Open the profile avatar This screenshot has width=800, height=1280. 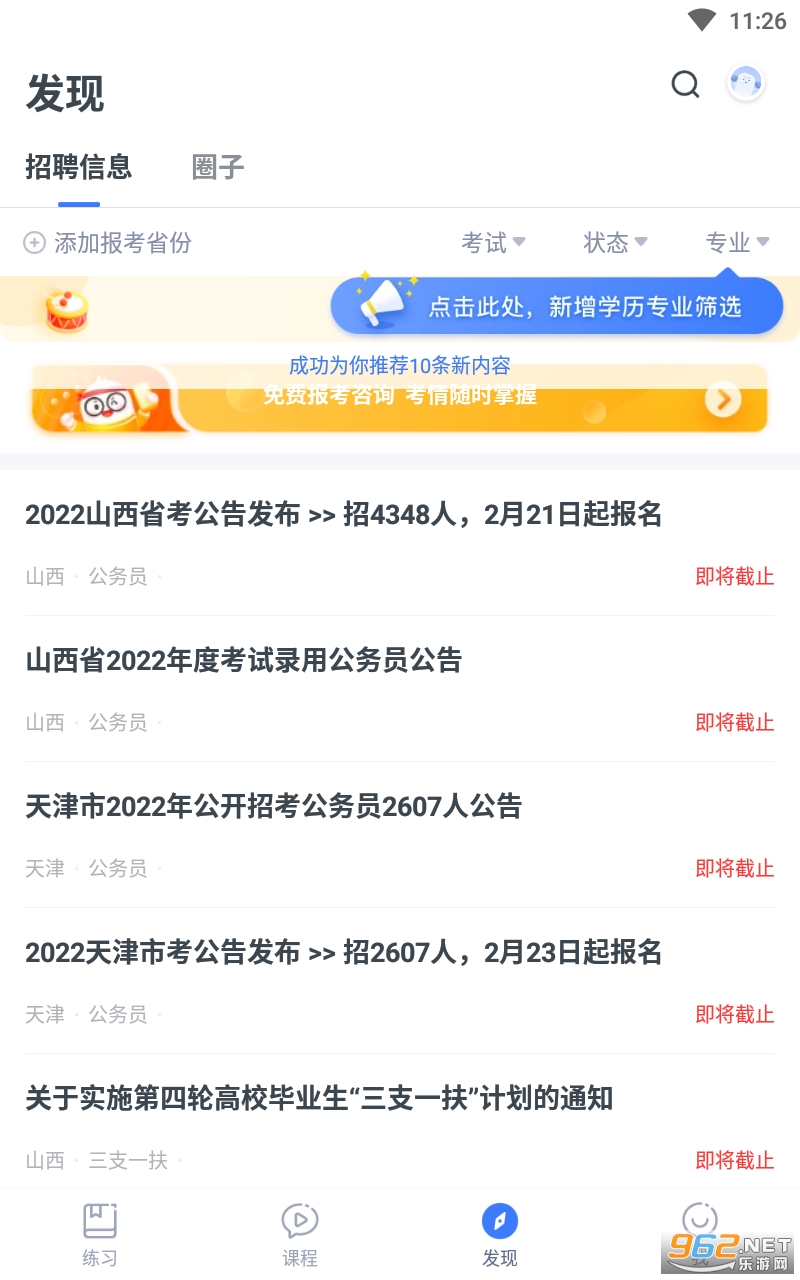pos(745,85)
